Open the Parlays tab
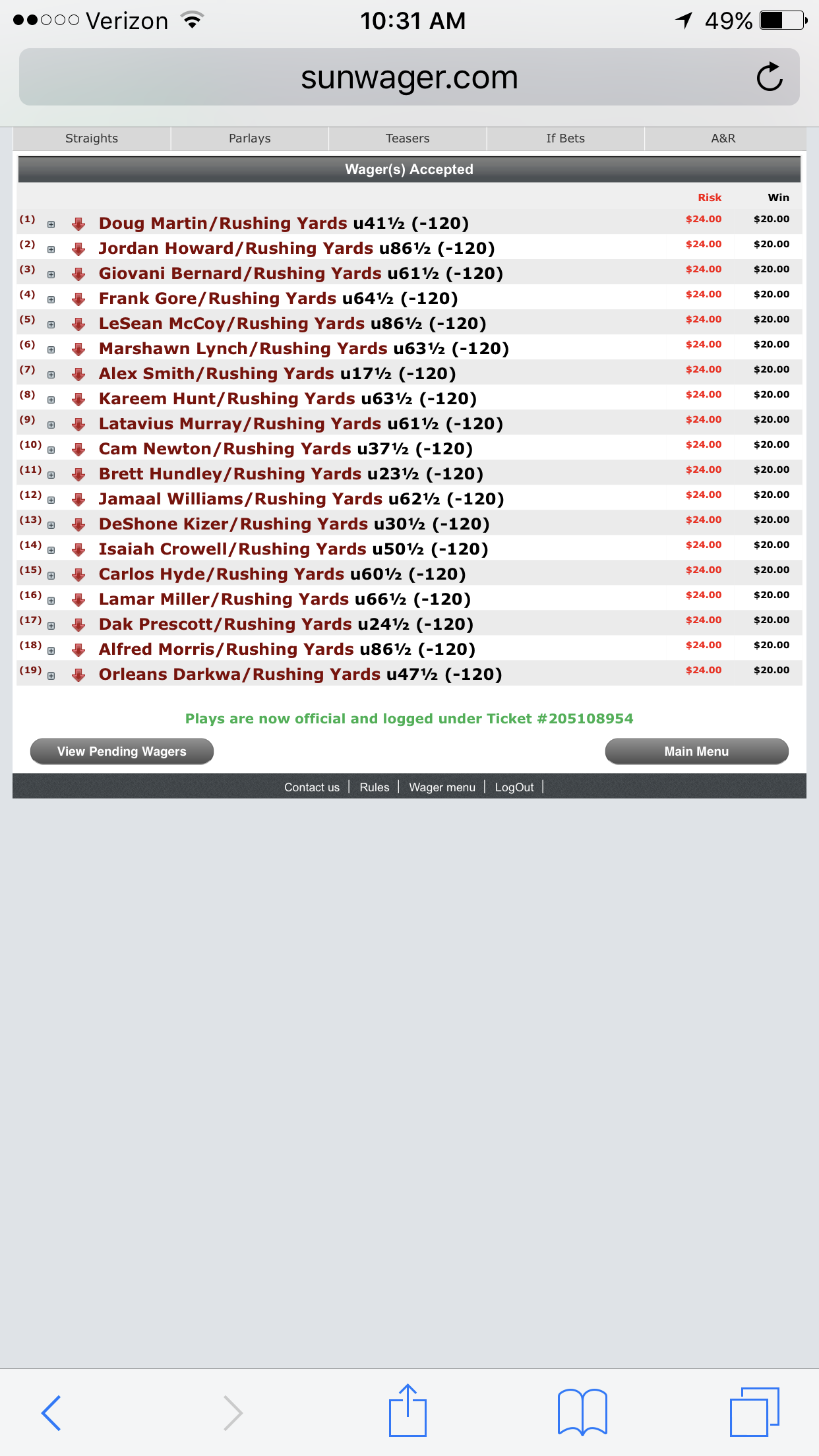Screen dimensions: 819x1456 (249, 138)
